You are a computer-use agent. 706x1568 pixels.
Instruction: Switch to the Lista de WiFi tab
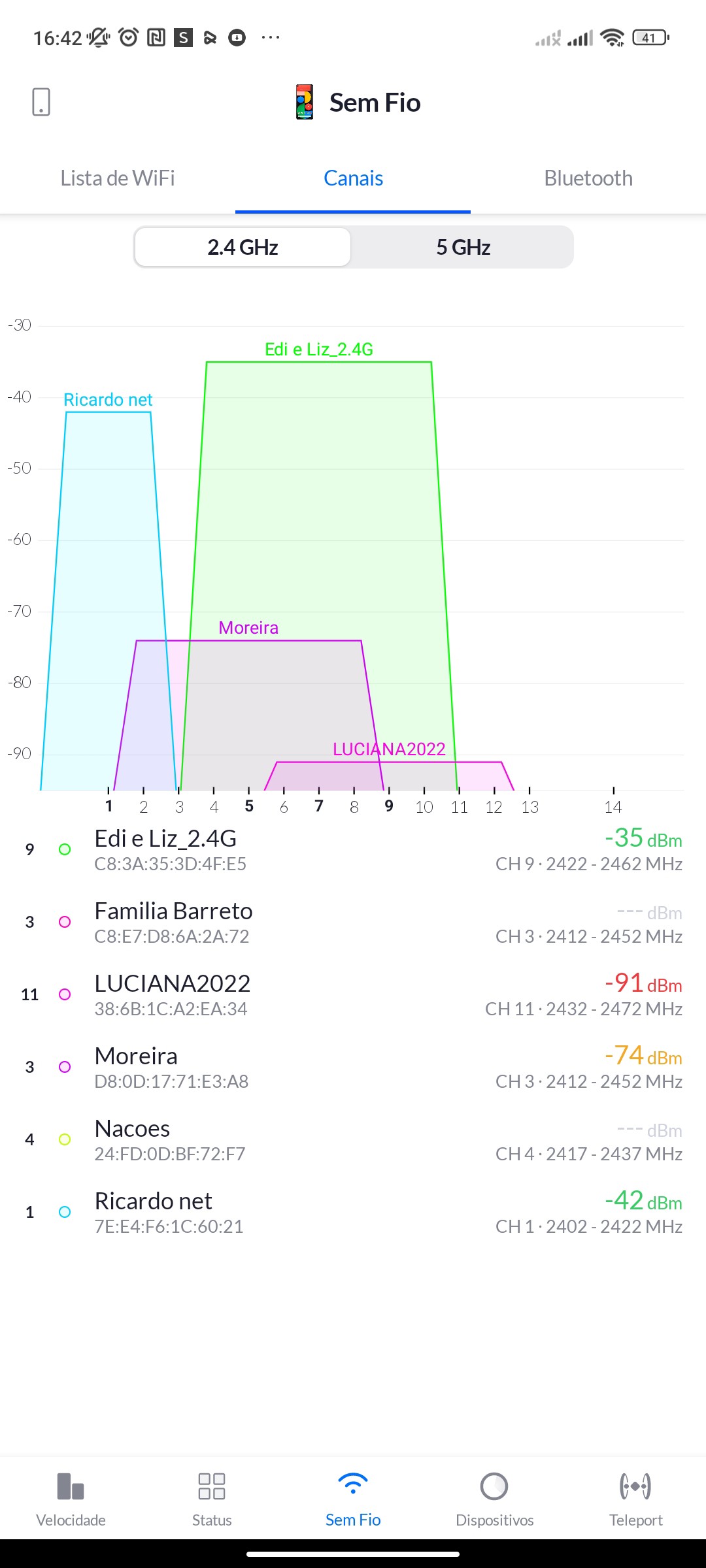click(118, 178)
